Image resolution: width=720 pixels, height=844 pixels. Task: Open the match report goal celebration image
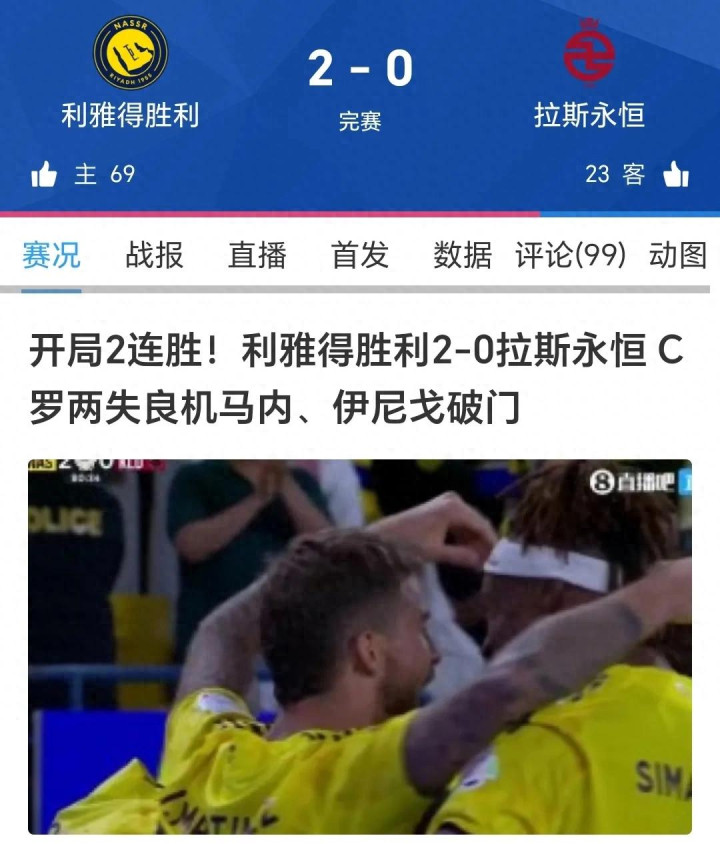360,646
